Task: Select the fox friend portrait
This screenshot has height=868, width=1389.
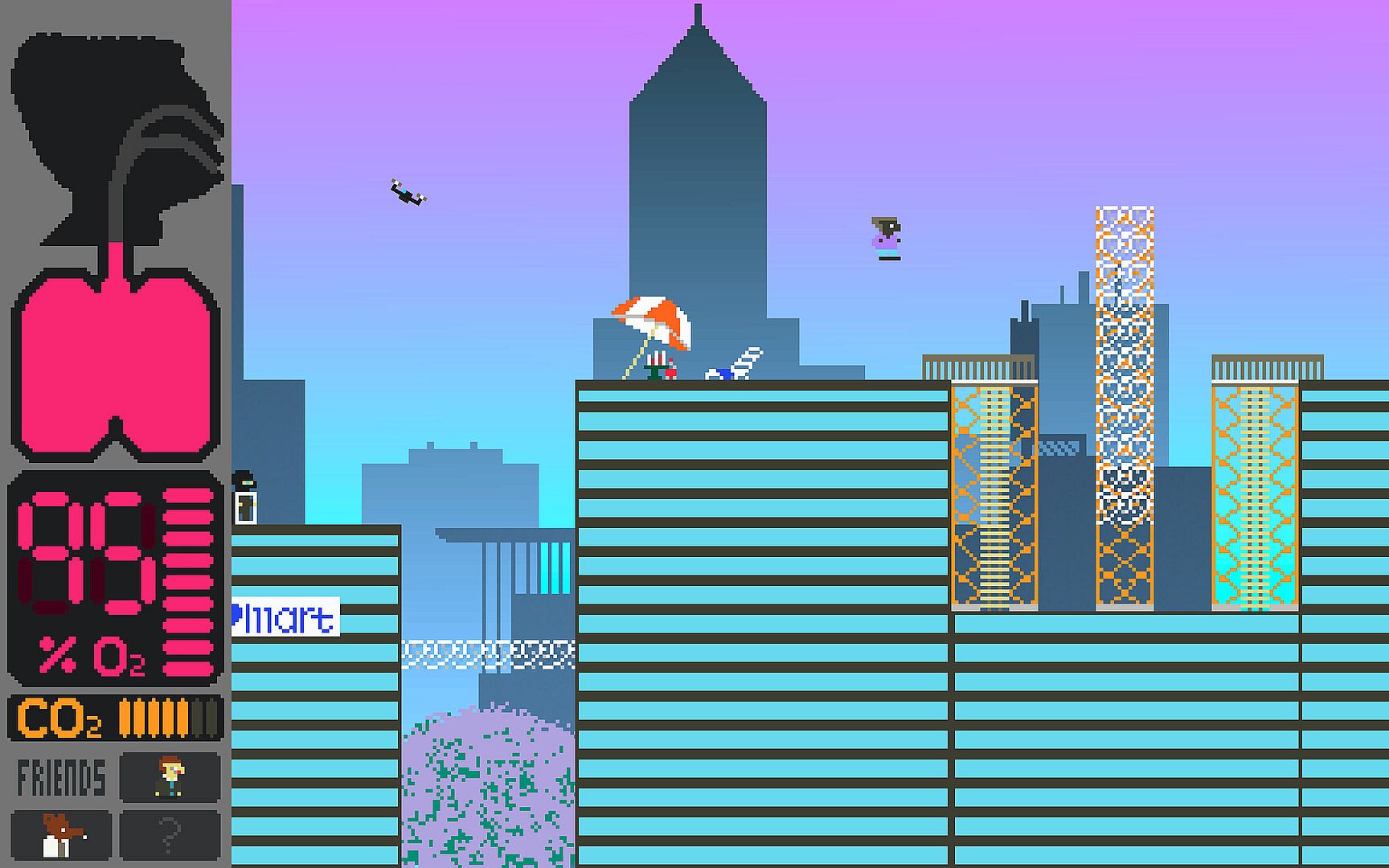Action: coord(62,835)
